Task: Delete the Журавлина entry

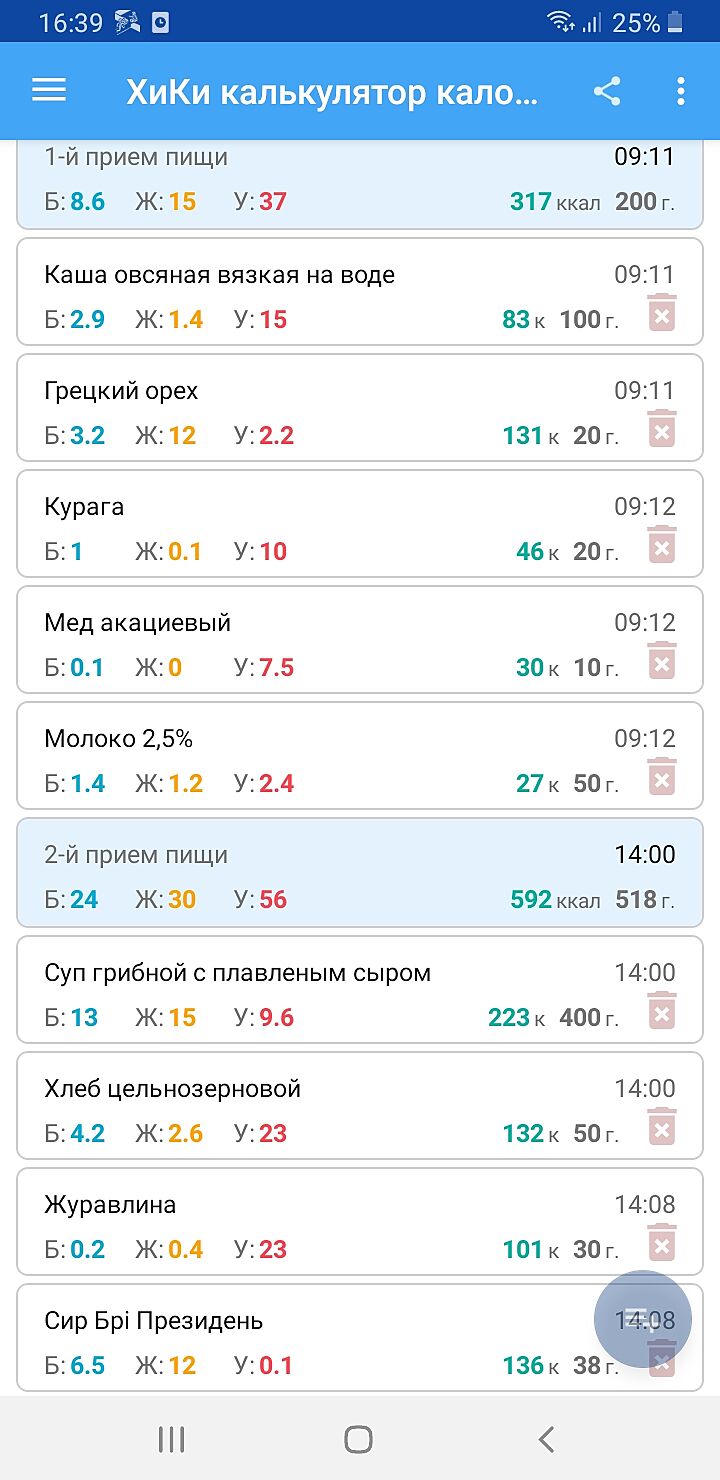Action: (661, 1243)
